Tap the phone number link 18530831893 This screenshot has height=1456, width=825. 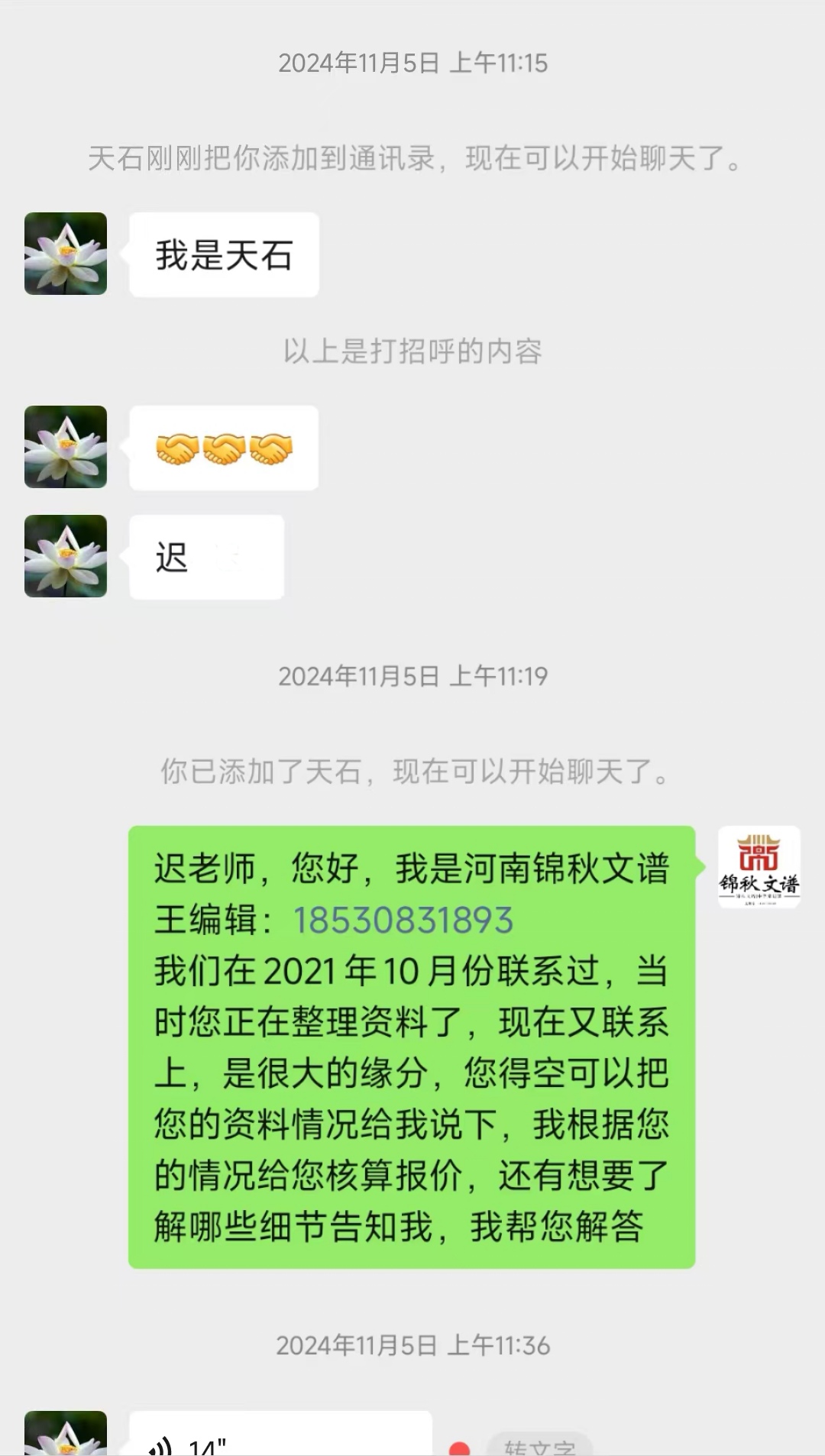pyautogui.click(x=403, y=921)
